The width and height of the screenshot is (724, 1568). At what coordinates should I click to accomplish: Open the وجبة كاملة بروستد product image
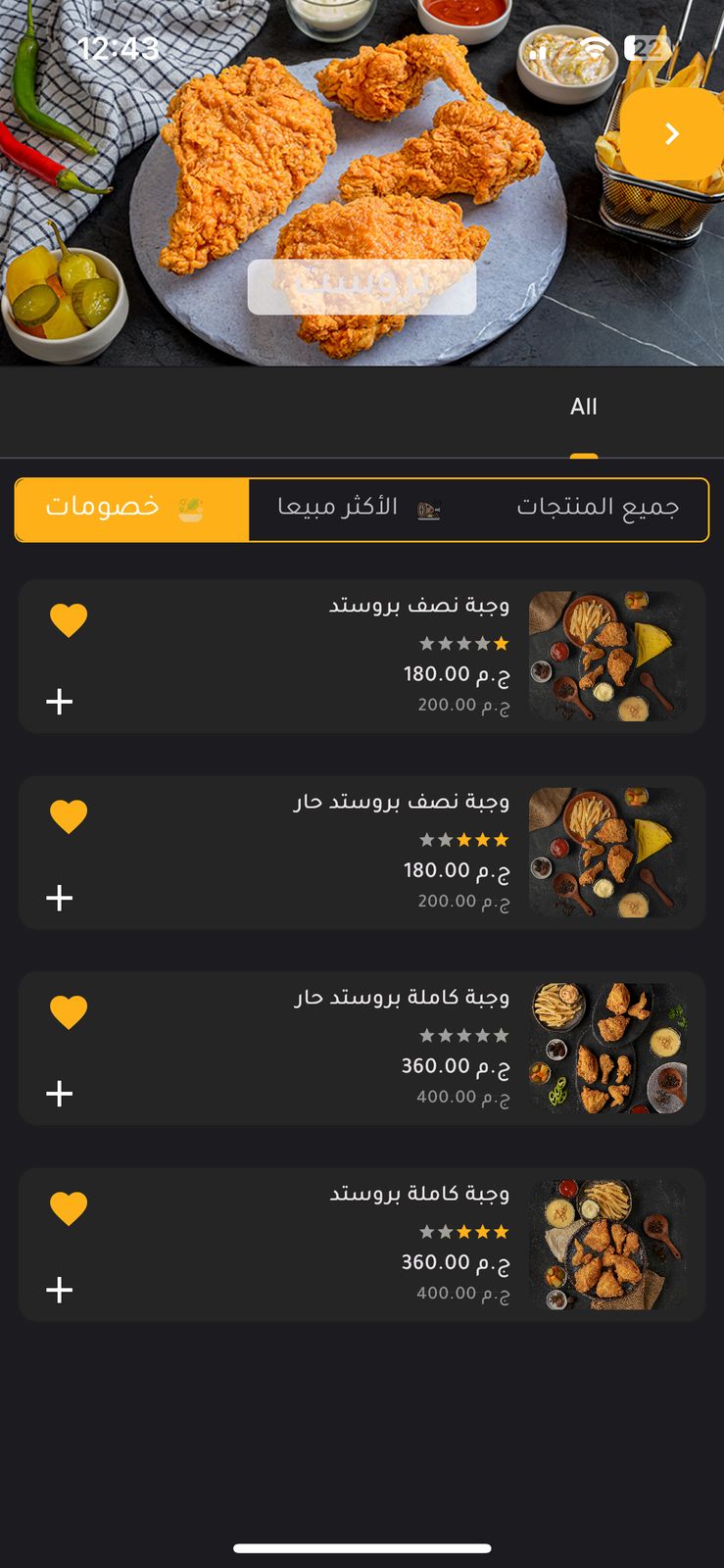(606, 1244)
